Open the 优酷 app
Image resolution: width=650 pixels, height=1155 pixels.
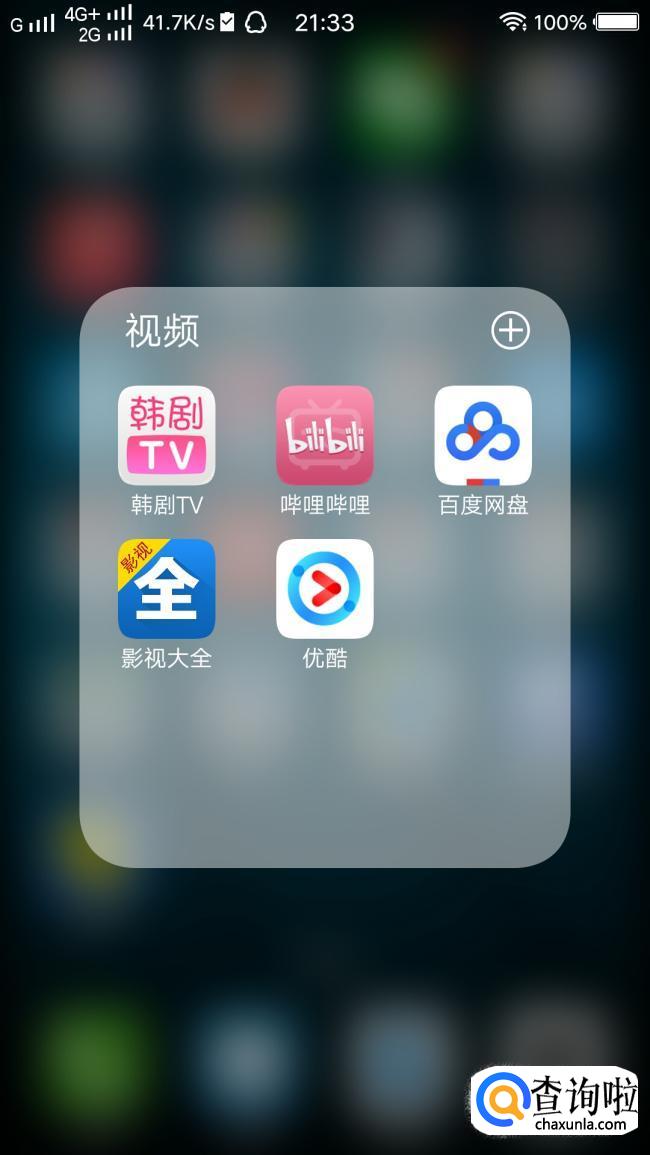pyautogui.click(x=325, y=589)
